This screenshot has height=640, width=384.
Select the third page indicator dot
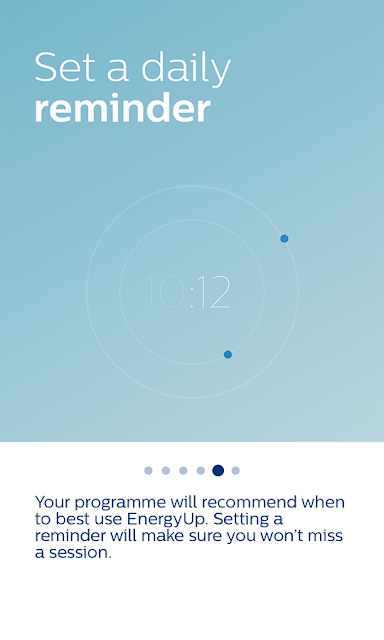click(183, 471)
